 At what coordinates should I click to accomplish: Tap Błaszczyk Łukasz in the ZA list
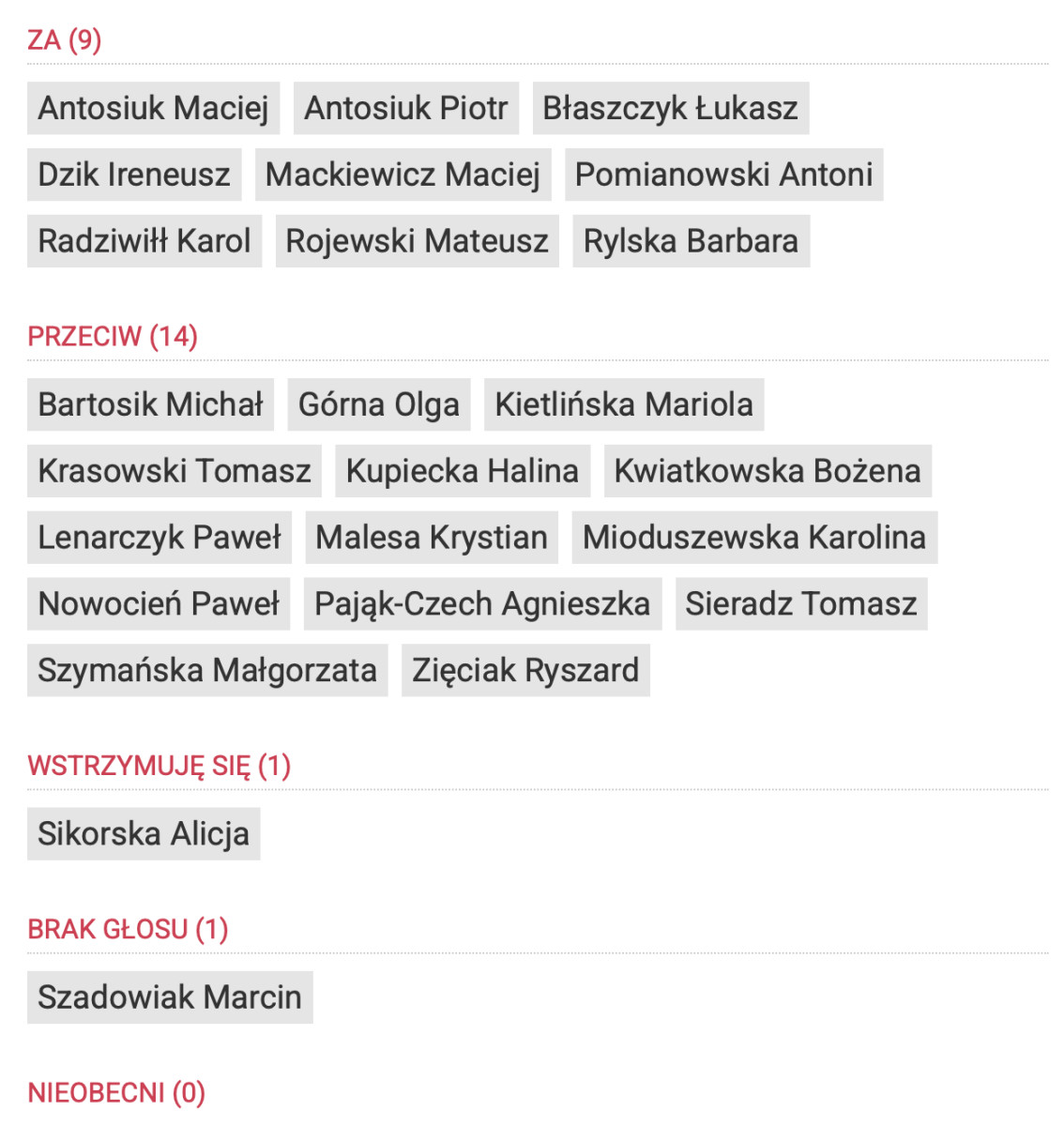(670, 109)
